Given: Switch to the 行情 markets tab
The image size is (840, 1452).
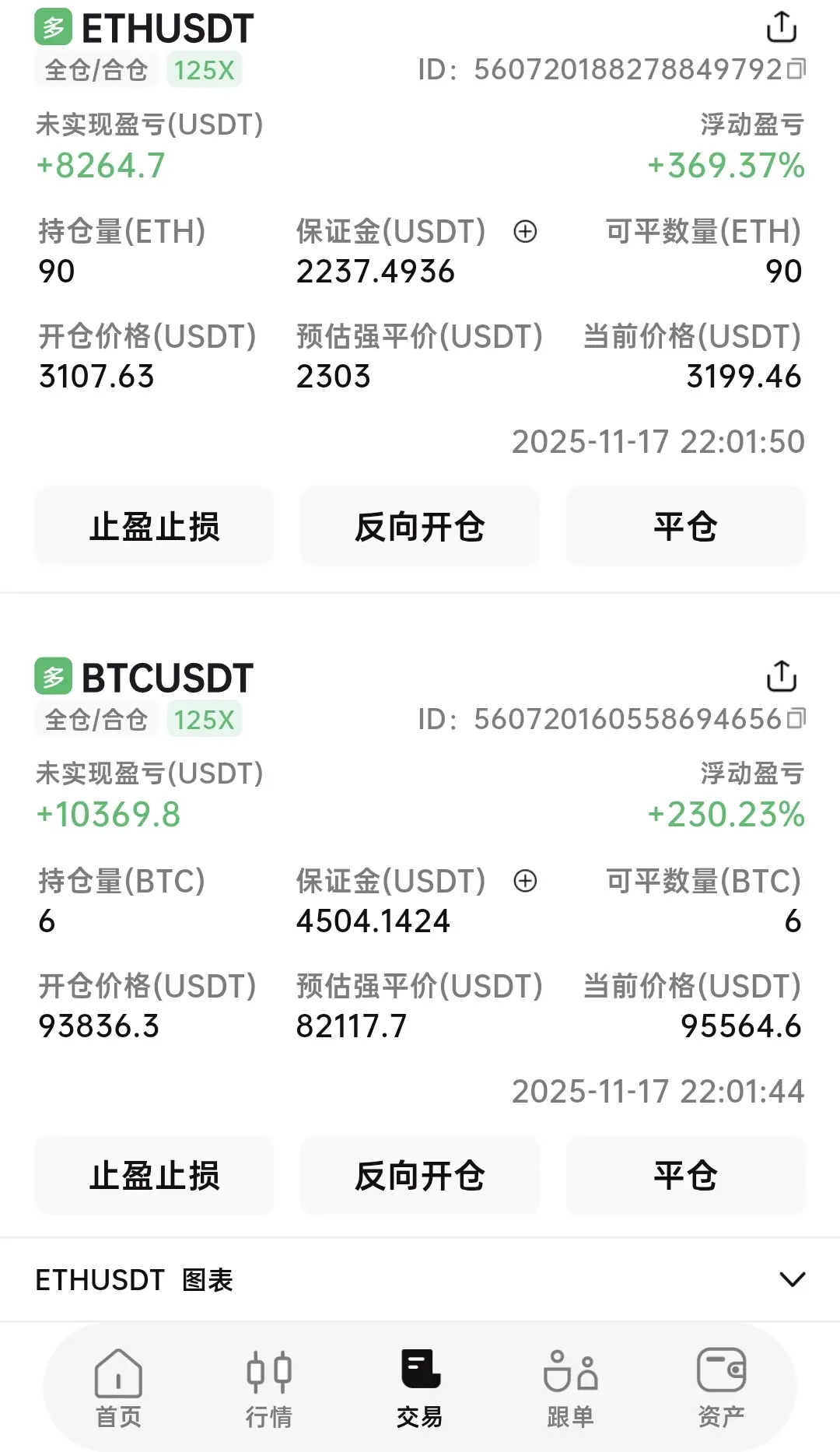Looking at the screenshot, I should (269, 1388).
